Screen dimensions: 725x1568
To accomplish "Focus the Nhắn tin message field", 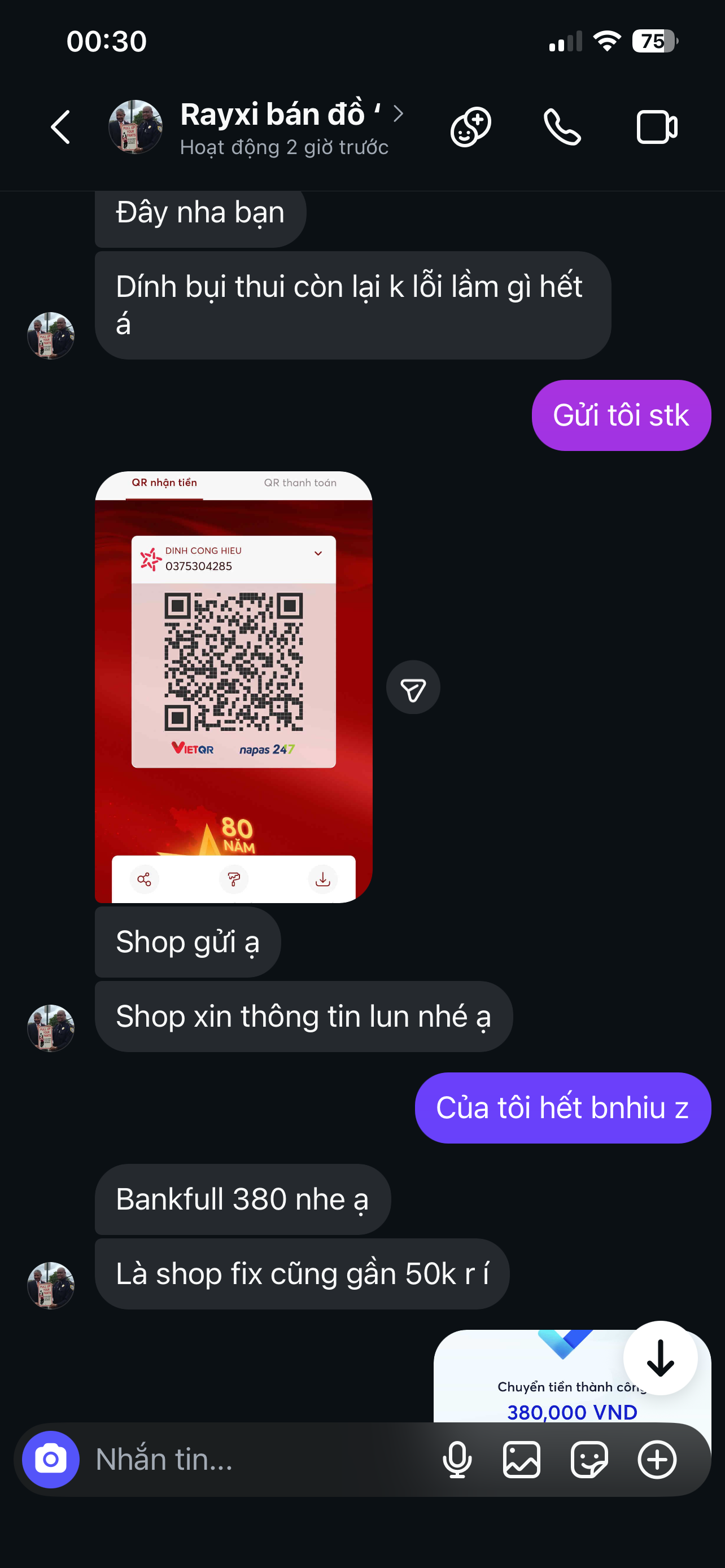I will click(256, 1459).
